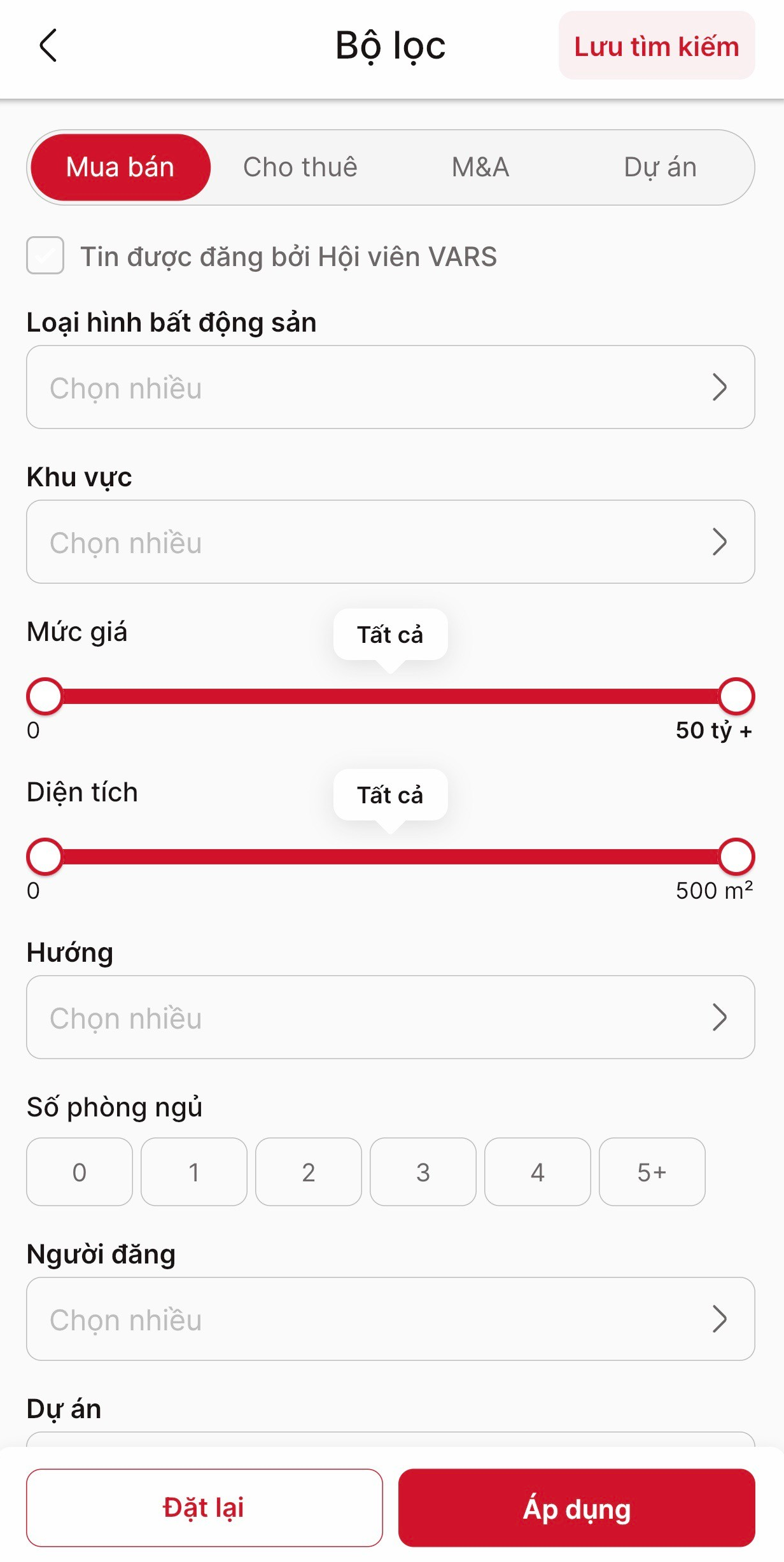Select 1 bedroom option
The image size is (784, 1562).
pos(194,1172)
